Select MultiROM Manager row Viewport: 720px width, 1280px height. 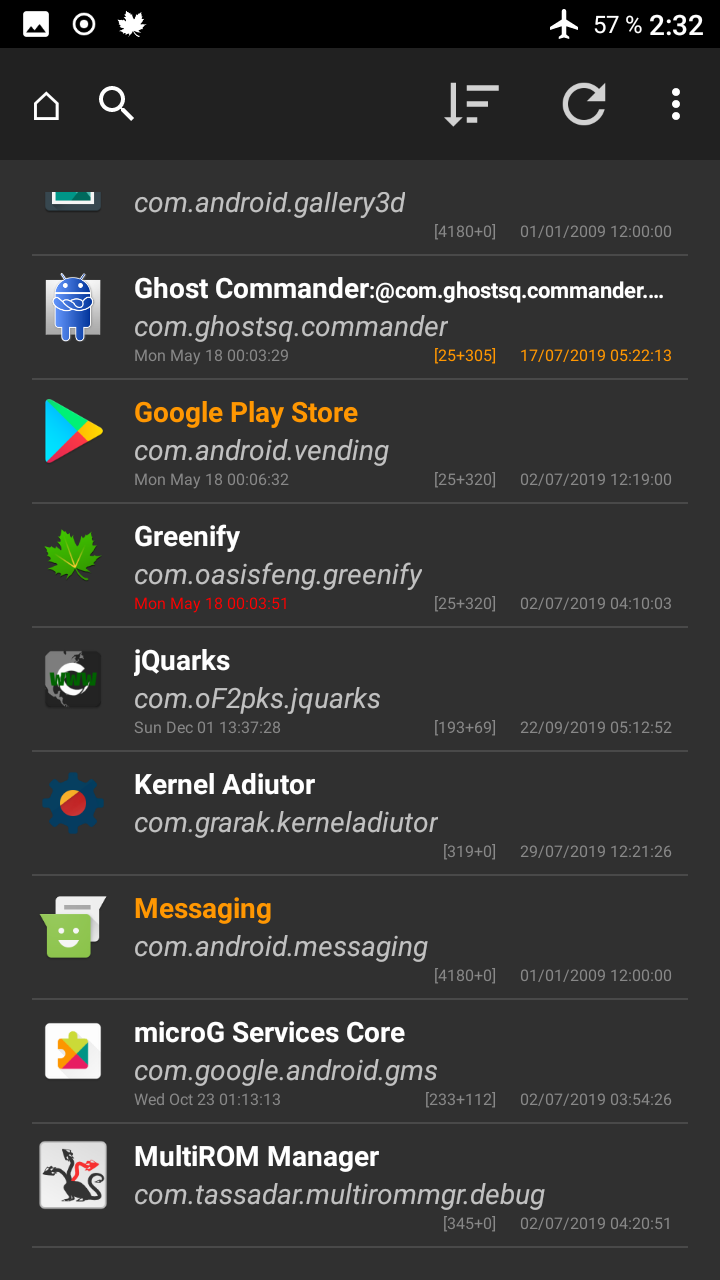click(360, 1186)
